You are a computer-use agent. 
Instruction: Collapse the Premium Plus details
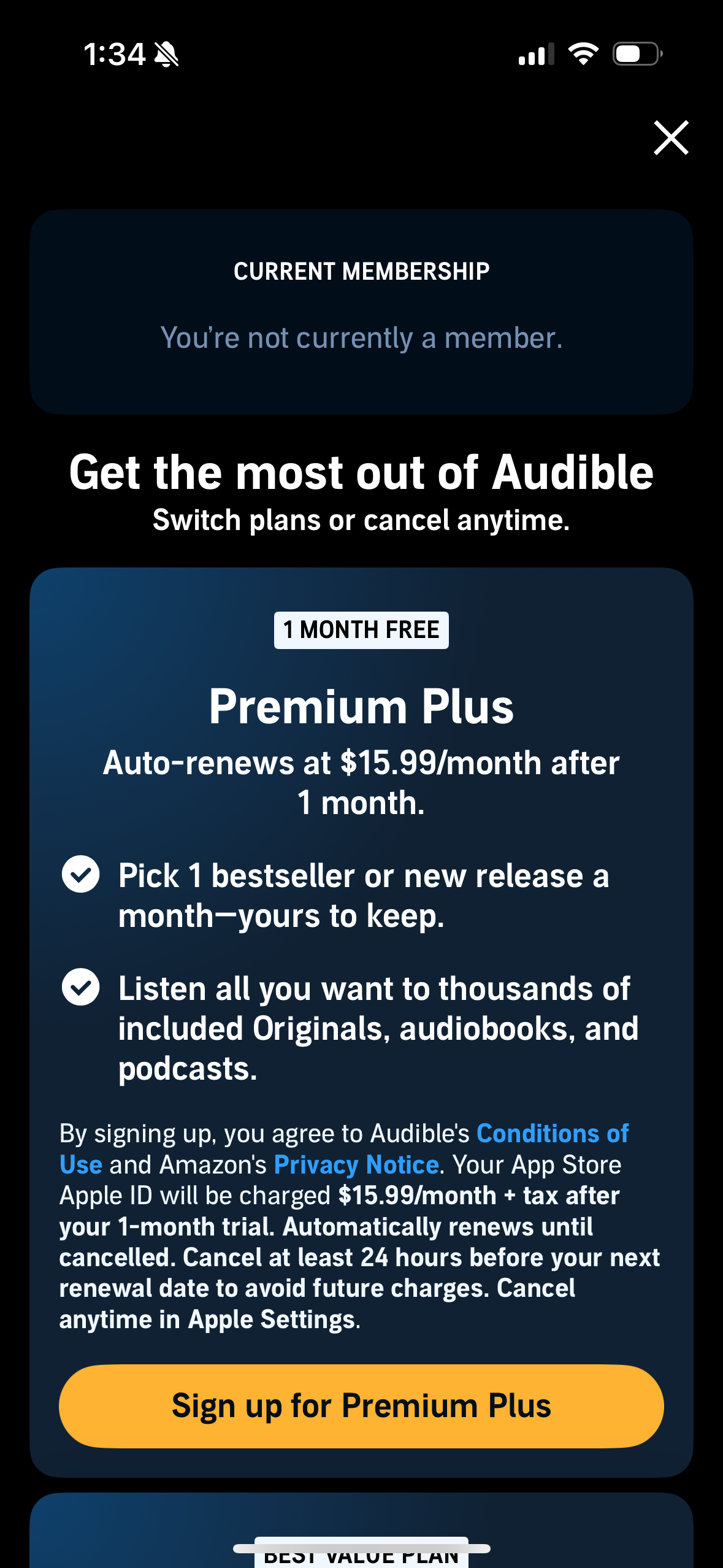click(x=361, y=707)
